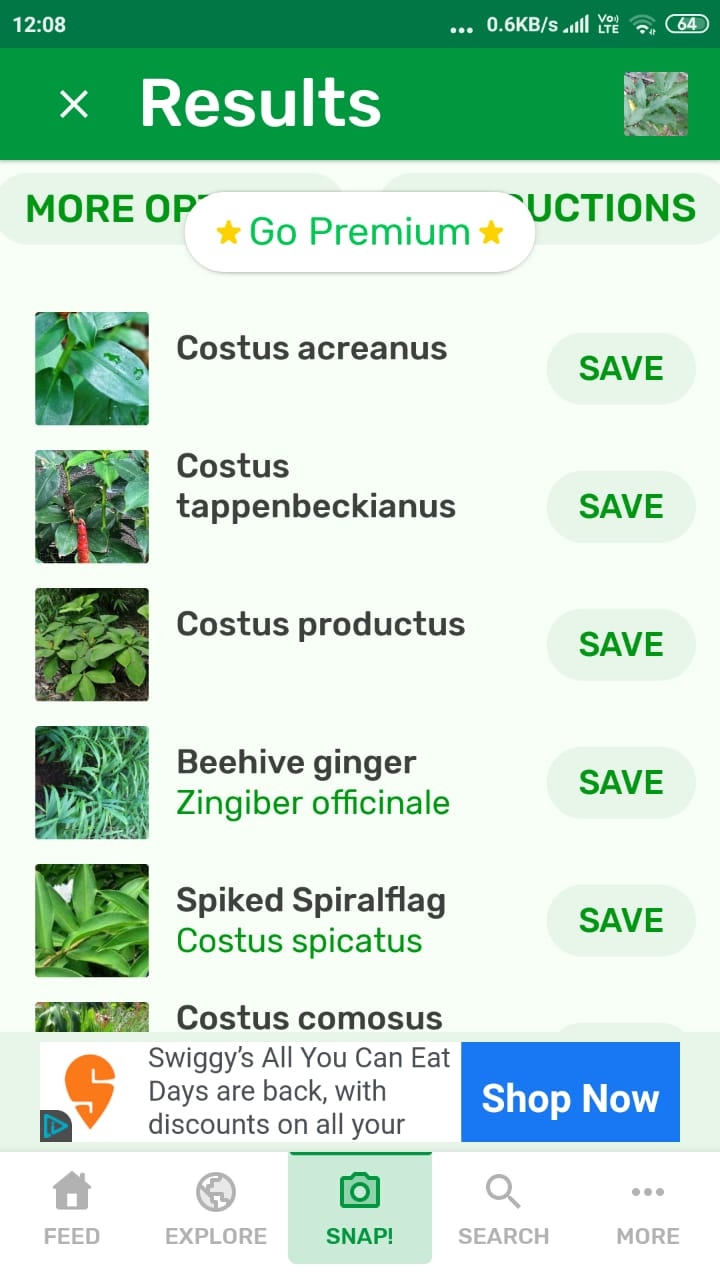Save the Beehive ginger result
Viewport: 720px width, 1280px height.
tap(620, 783)
